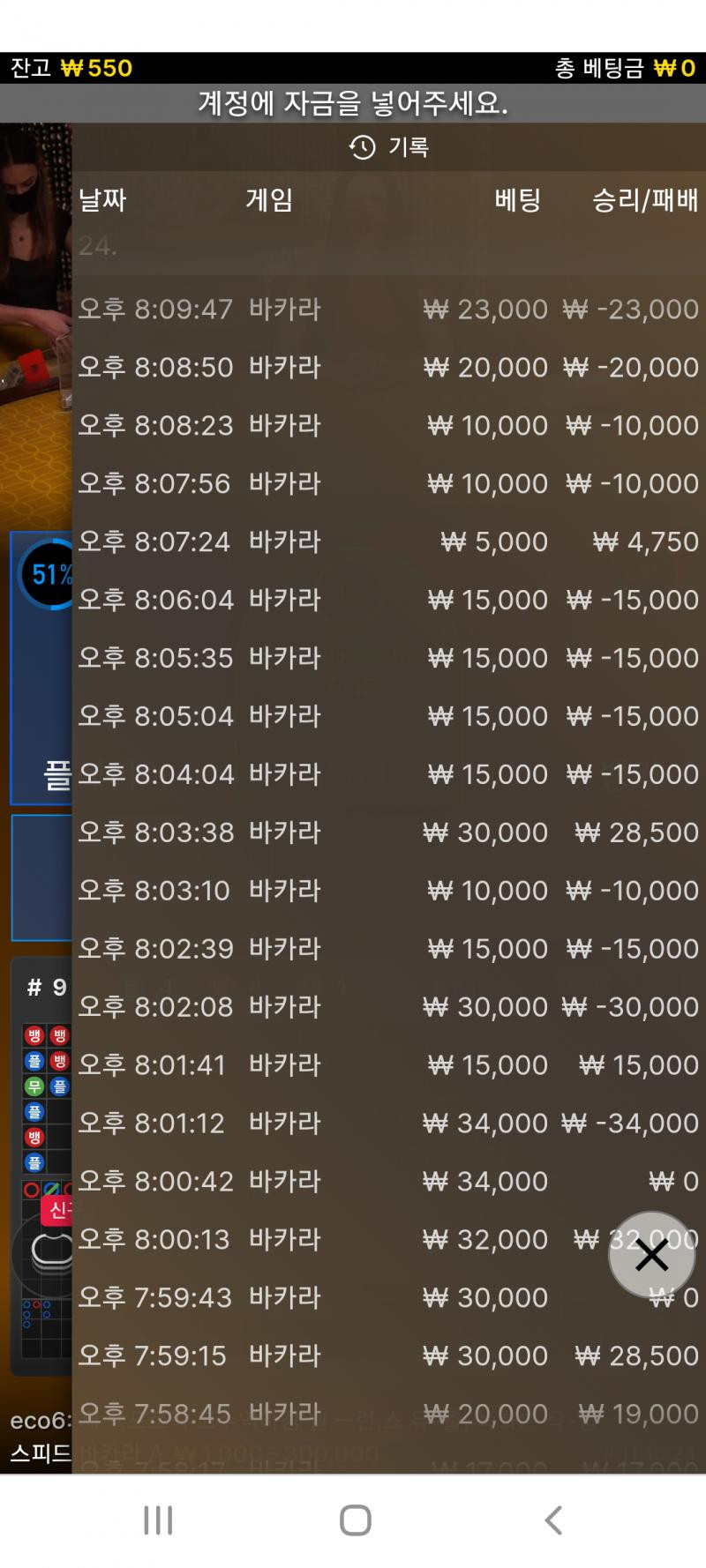
Task: Open the 오후 8:05:04 바카라 bet record
Action: point(388,716)
